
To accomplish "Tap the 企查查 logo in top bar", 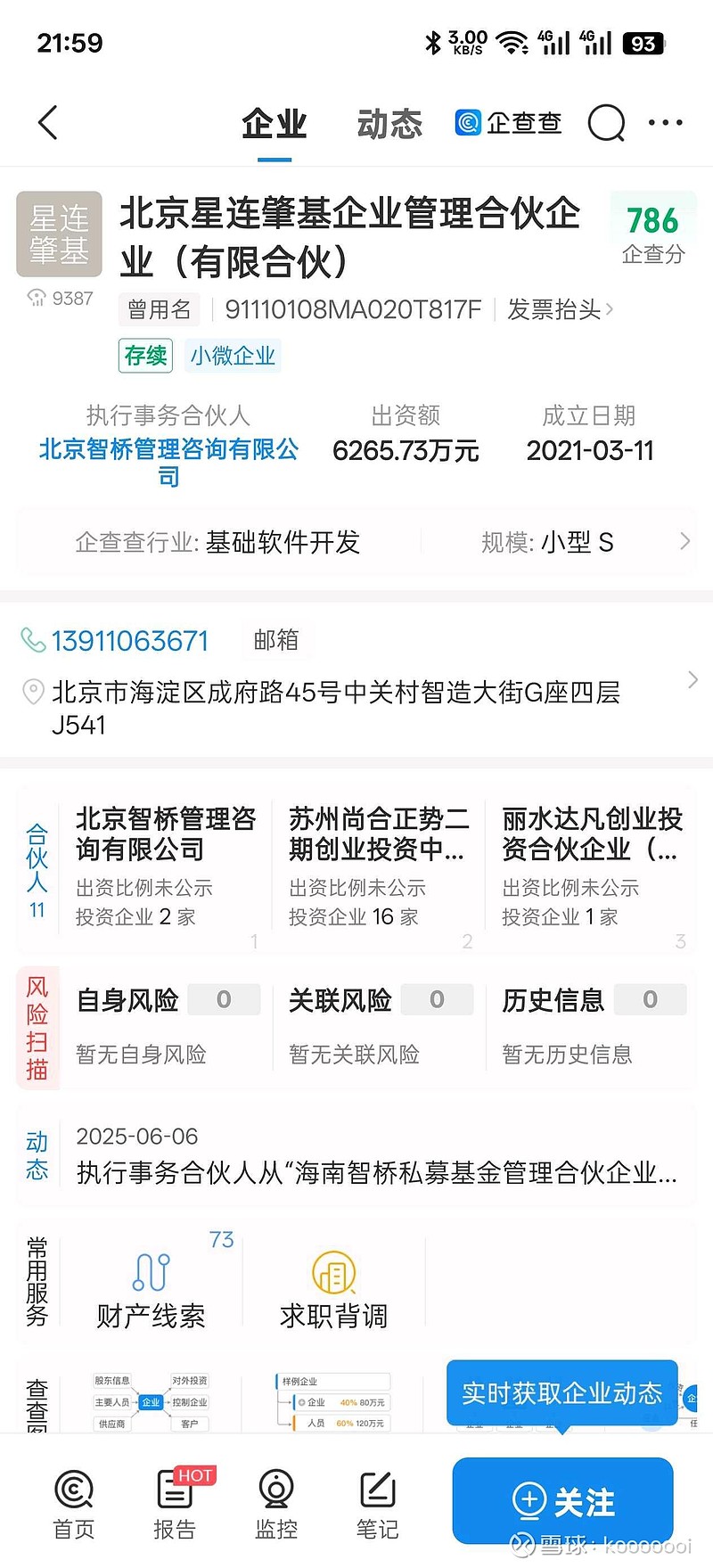I will (508, 123).
